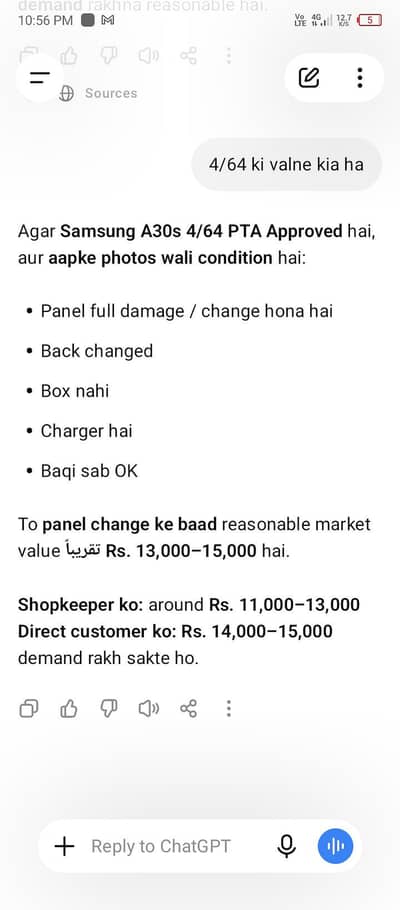Image resolution: width=400 pixels, height=910 pixels.
Task: Tap the plus attach button
Action: 64,846
